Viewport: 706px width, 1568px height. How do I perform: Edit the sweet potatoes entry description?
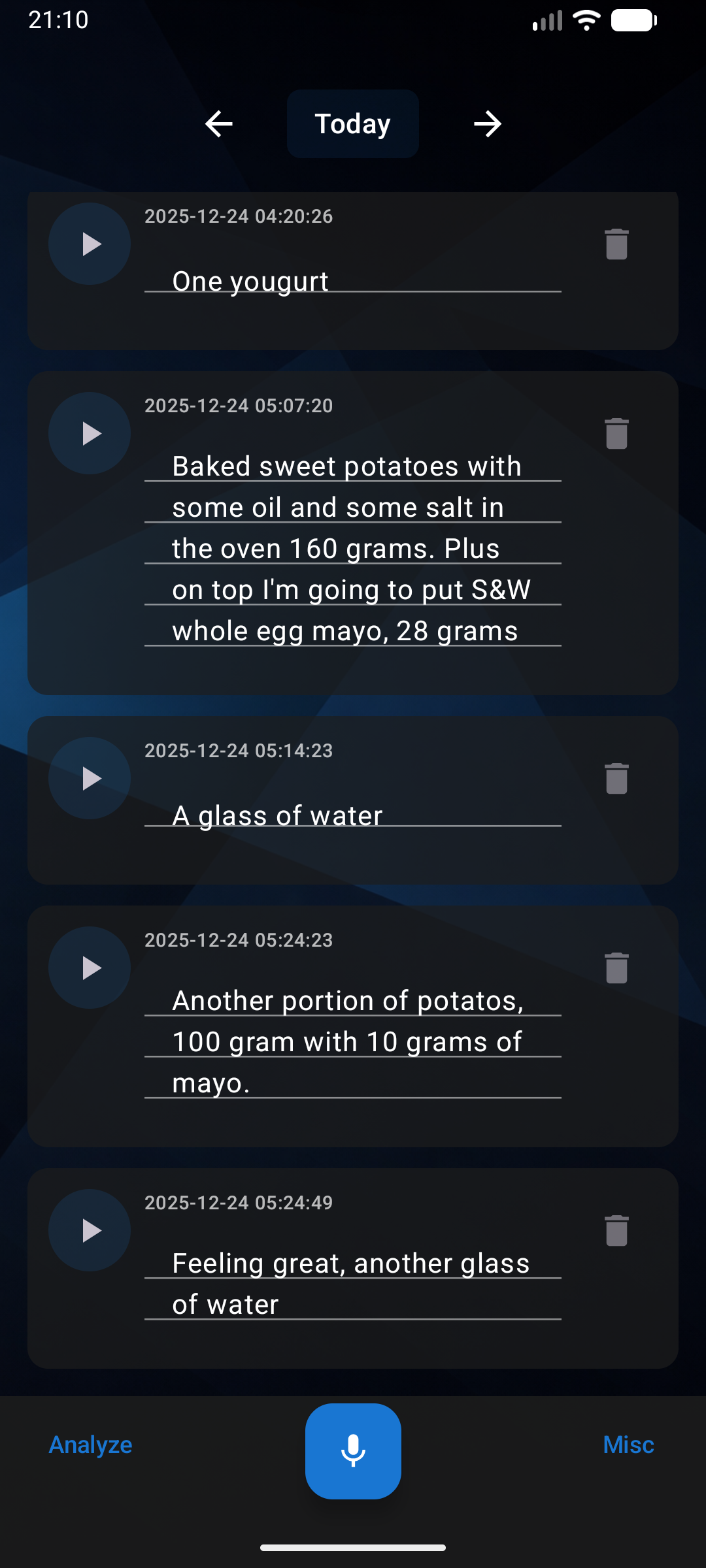(x=353, y=547)
